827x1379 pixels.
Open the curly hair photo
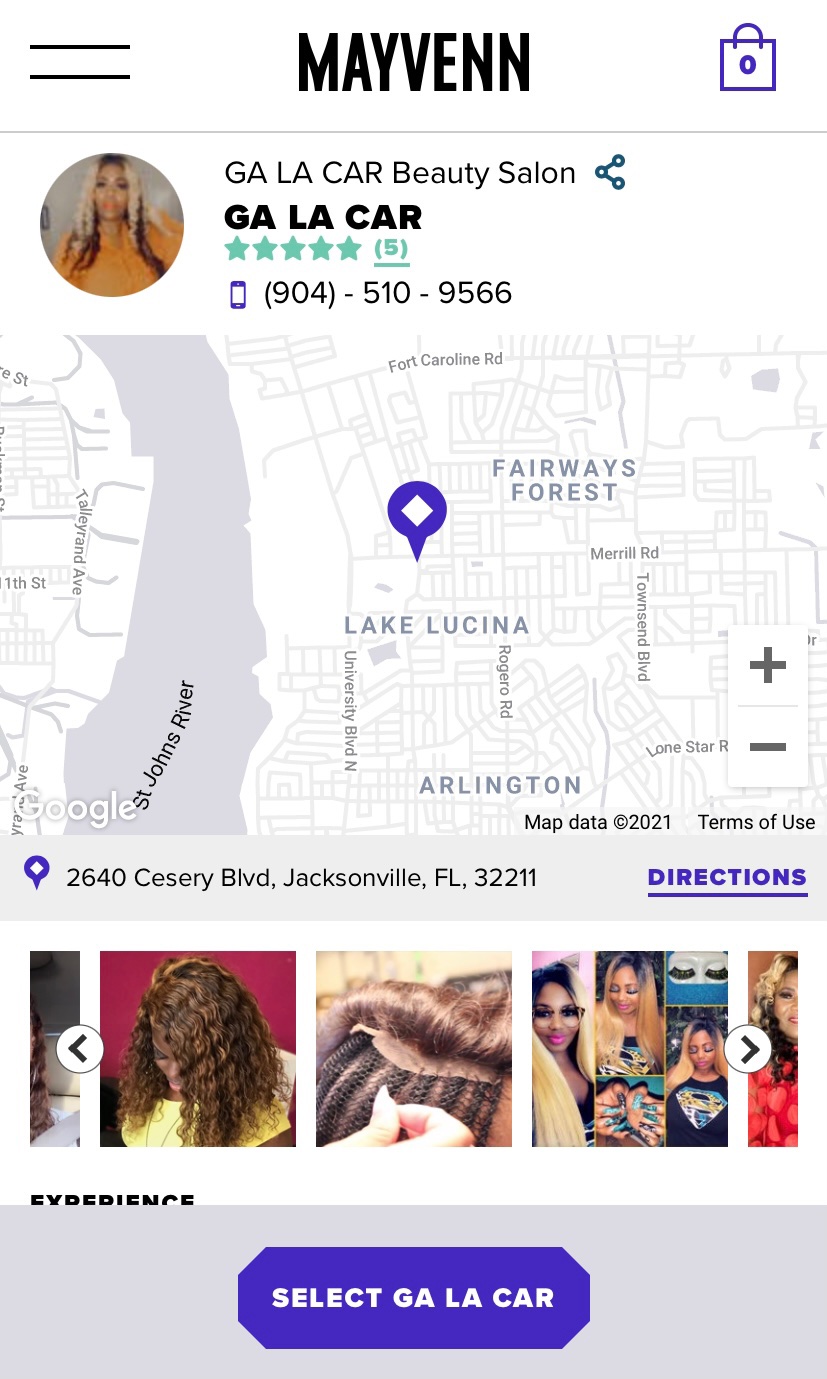(198, 1049)
